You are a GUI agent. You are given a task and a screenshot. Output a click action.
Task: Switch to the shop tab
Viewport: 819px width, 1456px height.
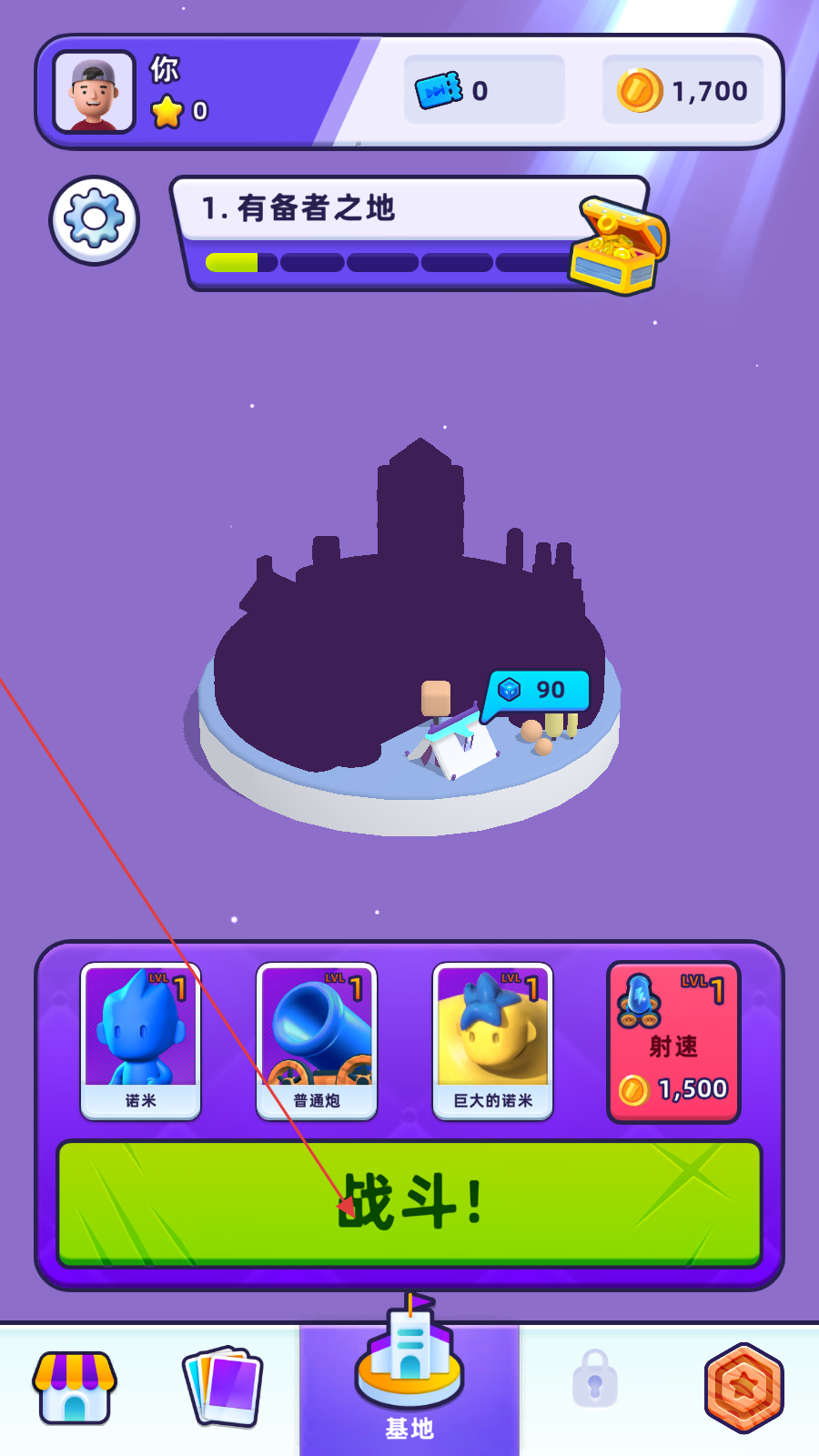[x=75, y=1387]
